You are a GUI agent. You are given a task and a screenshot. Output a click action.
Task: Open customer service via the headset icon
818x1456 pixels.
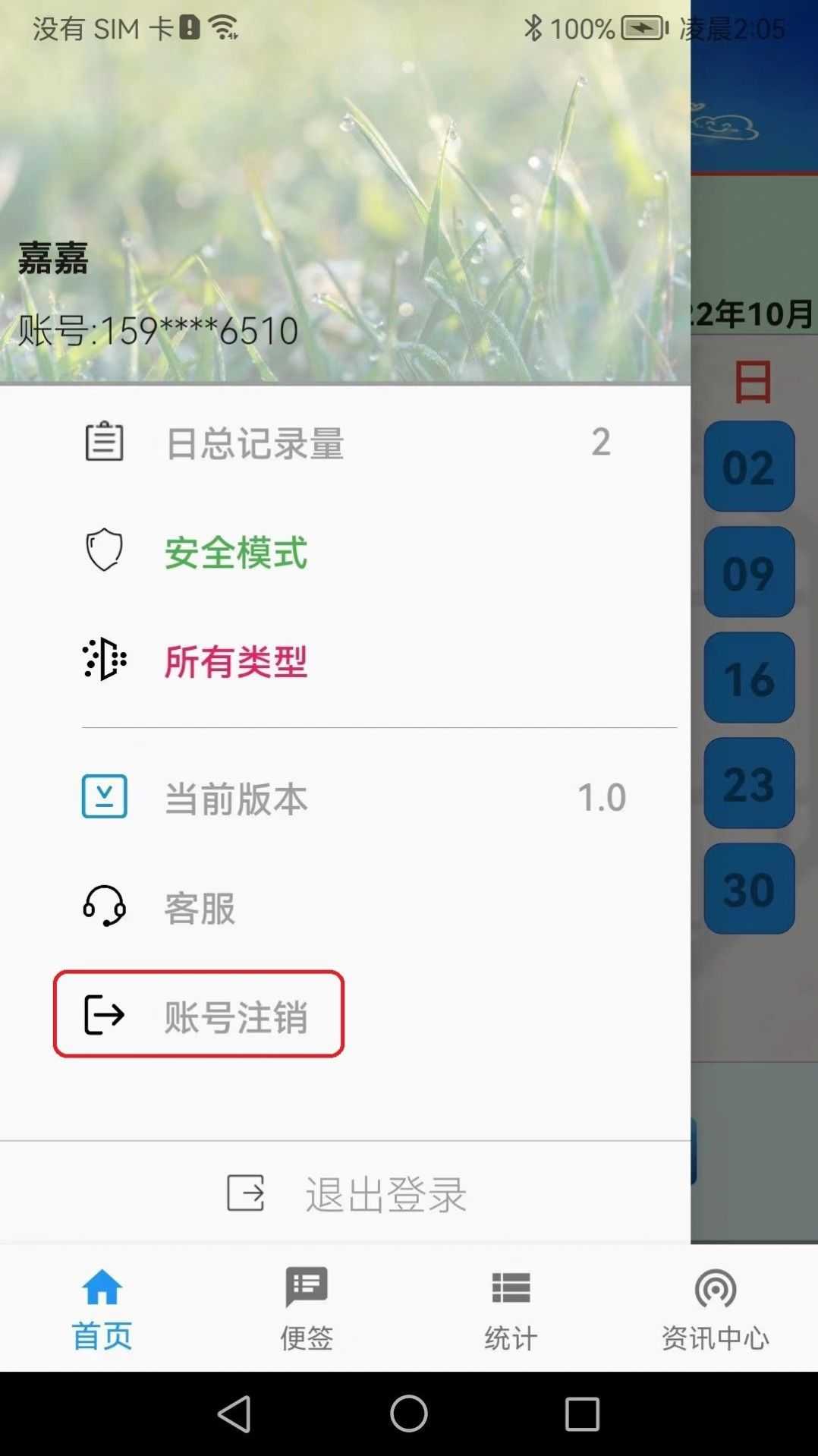tap(104, 907)
